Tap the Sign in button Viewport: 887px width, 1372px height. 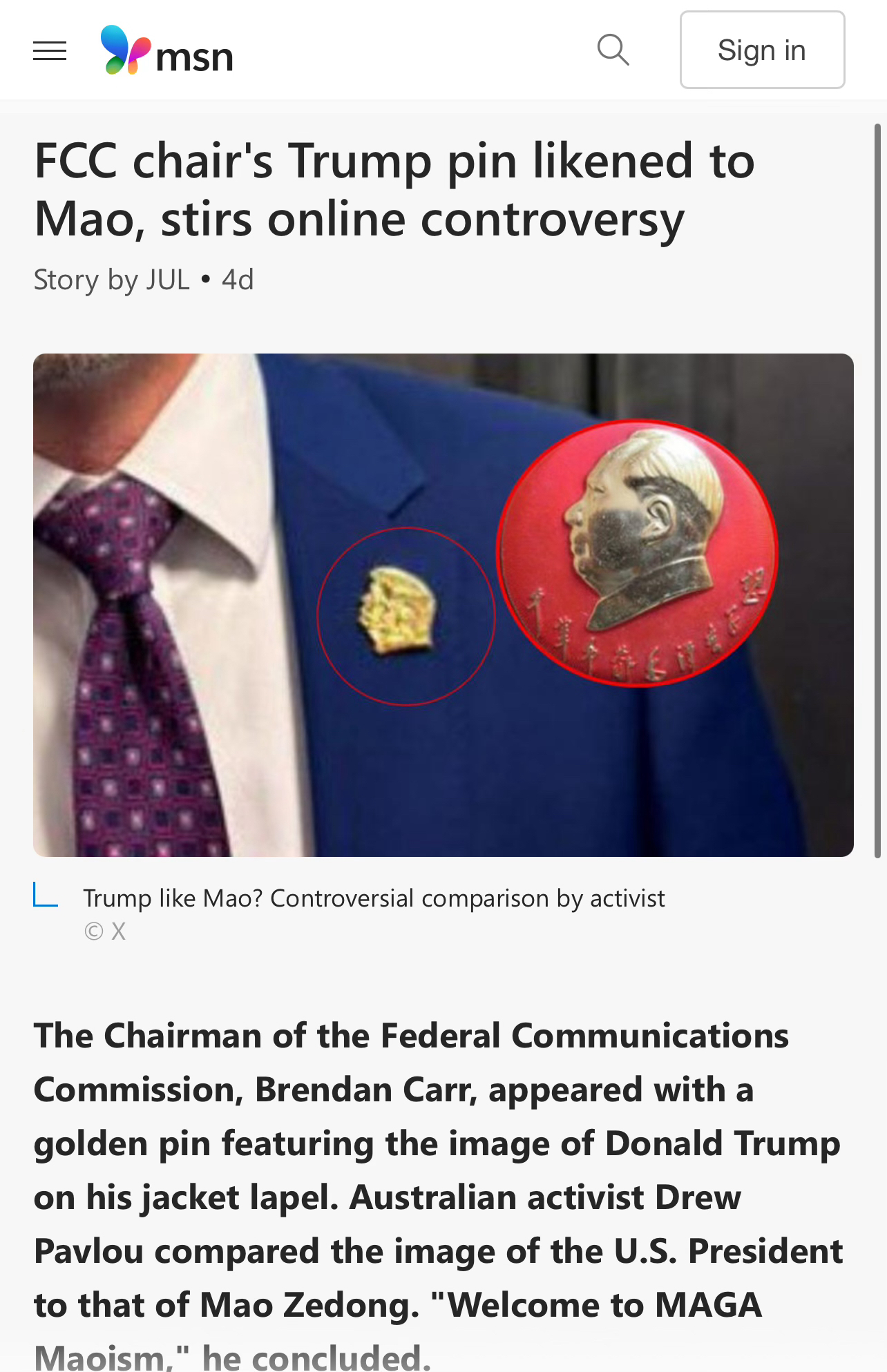coord(762,50)
